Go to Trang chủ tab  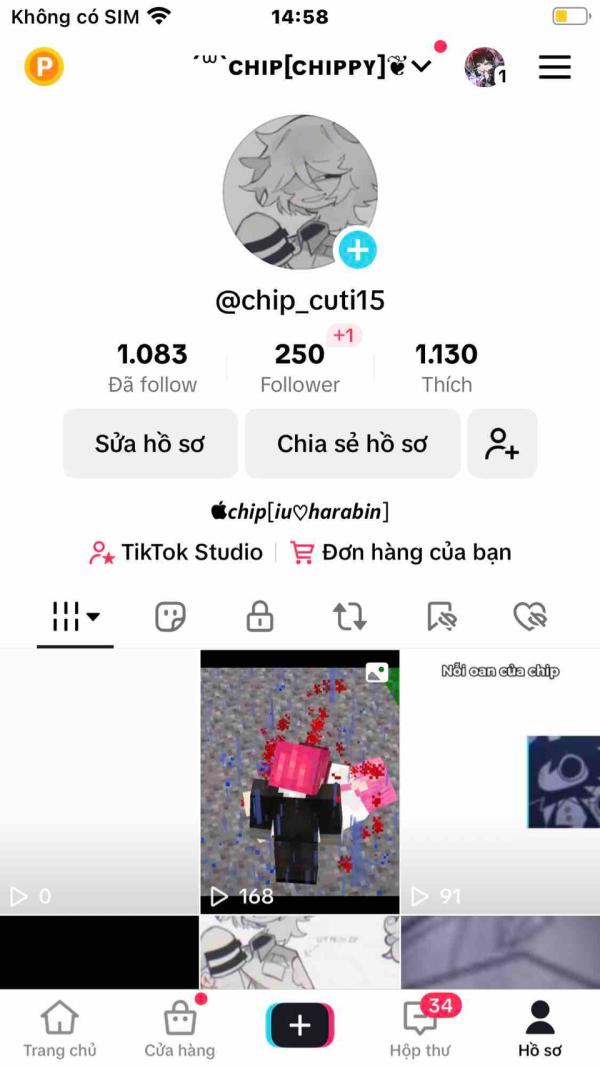[60, 1028]
